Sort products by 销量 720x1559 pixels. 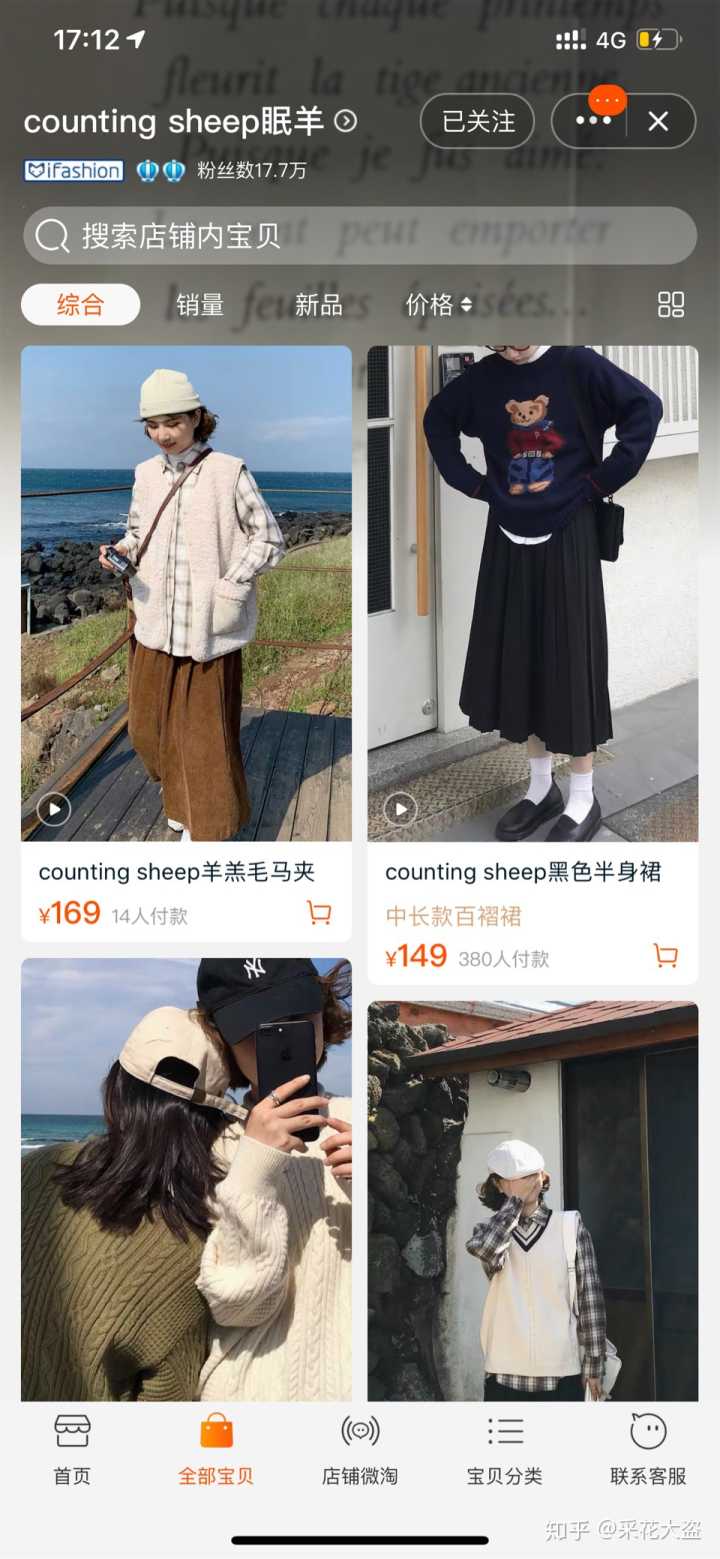pyautogui.click(x=200, y=305)
